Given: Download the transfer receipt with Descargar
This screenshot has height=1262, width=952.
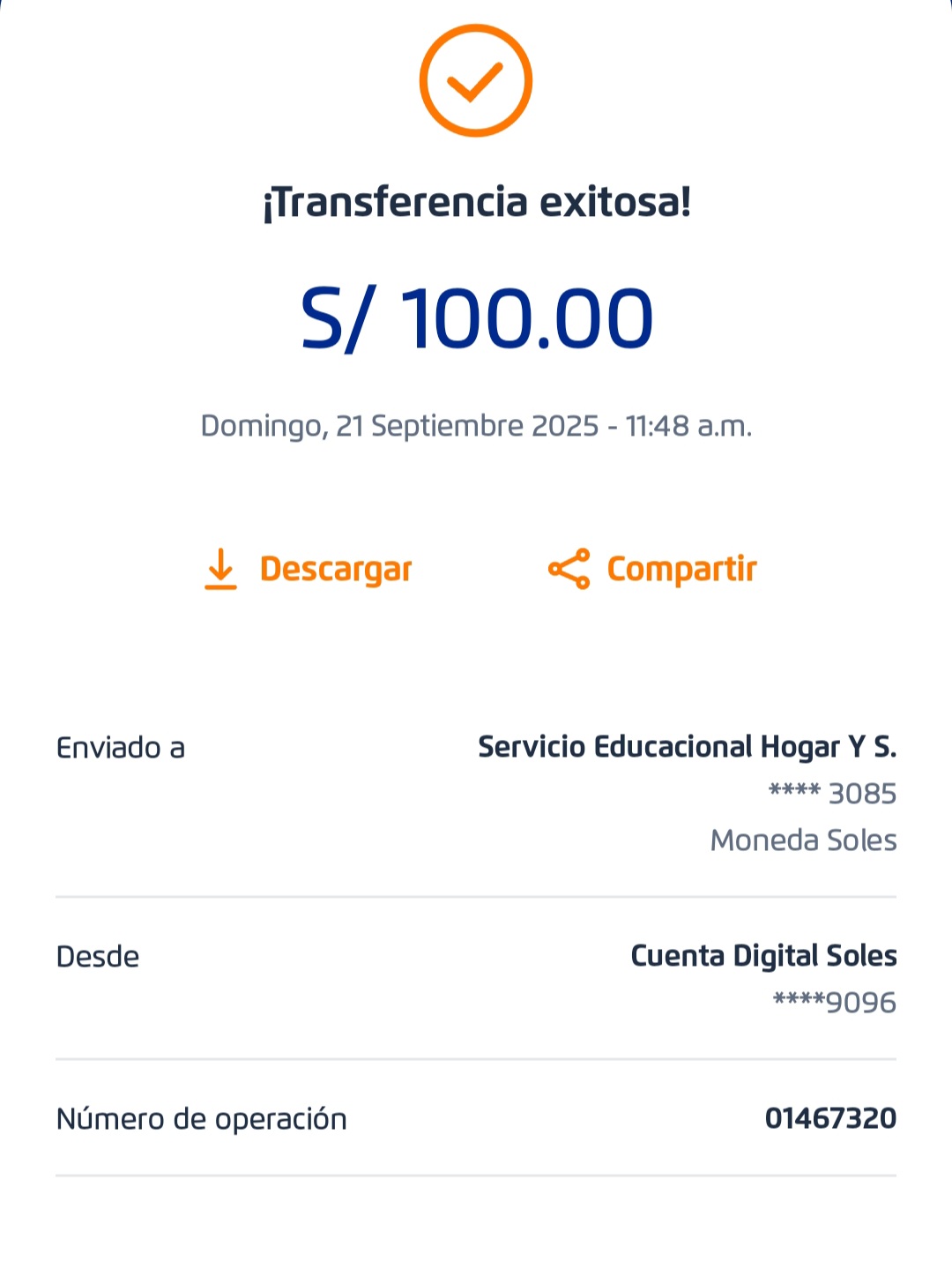Looking at the screenshot, I should coord(309,570).
